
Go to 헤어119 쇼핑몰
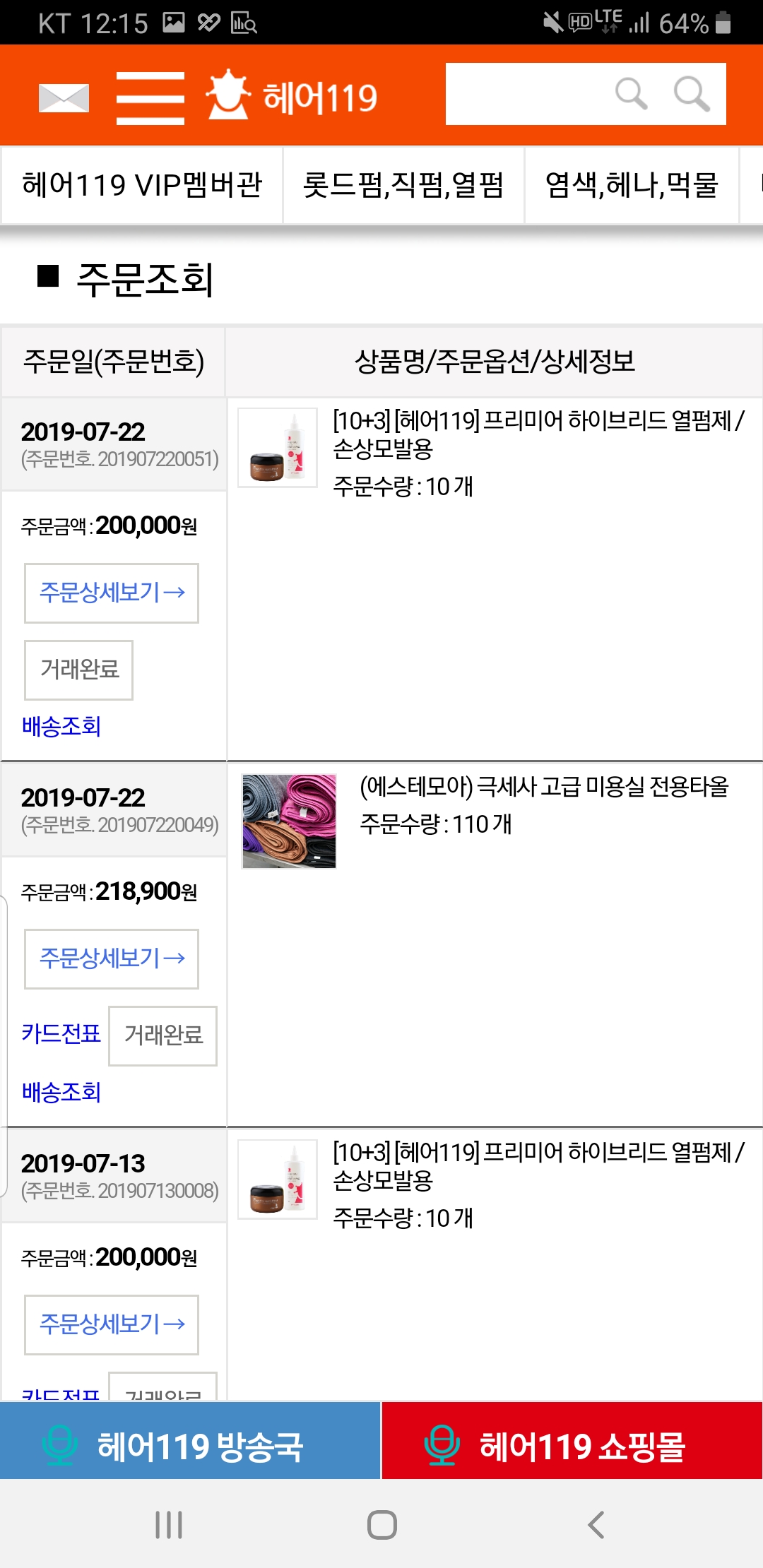coord(572,1441)
